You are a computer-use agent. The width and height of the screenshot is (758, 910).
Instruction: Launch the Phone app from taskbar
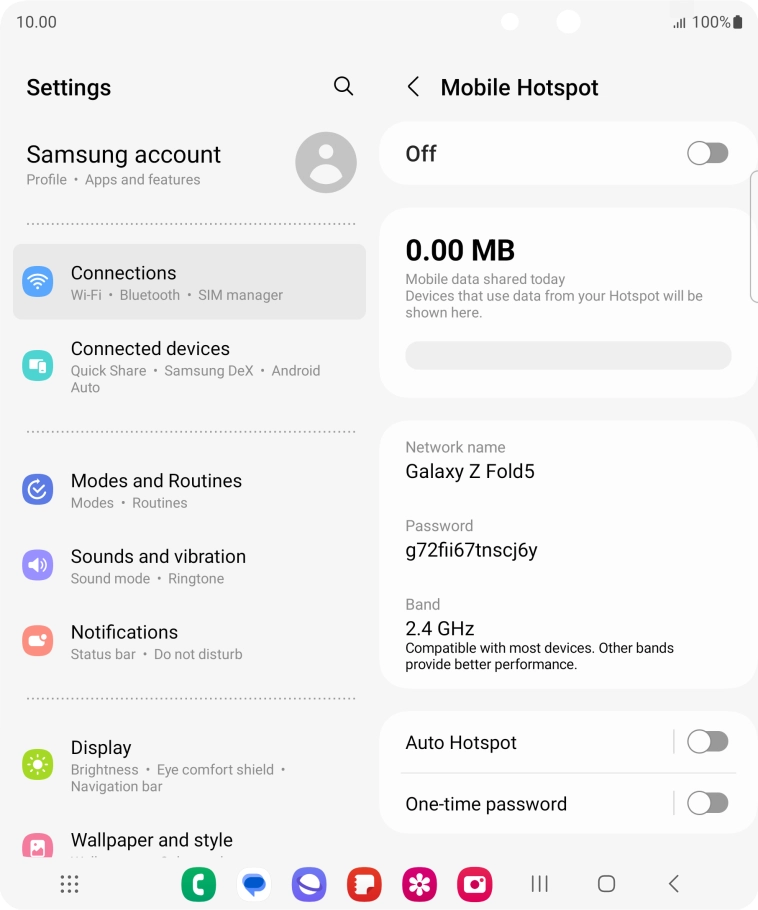[199, 884]
